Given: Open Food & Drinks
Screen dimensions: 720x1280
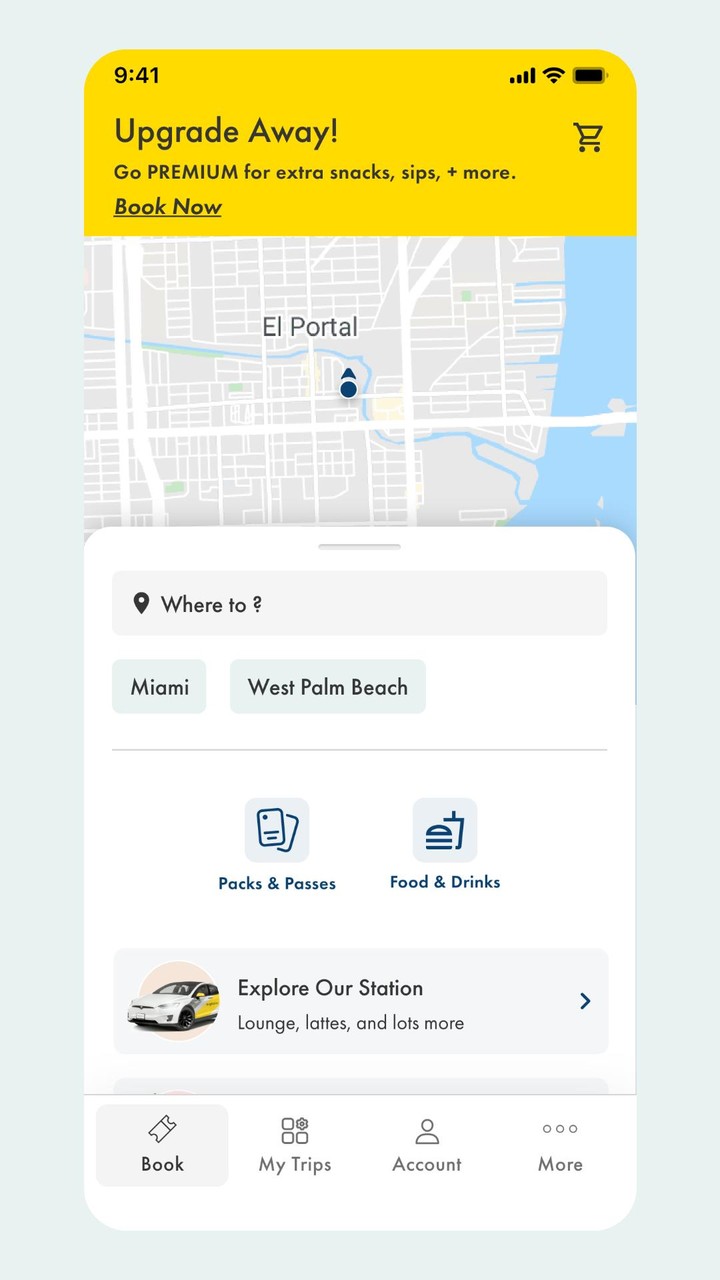Looking at the screenshot, I should [445, 845].
